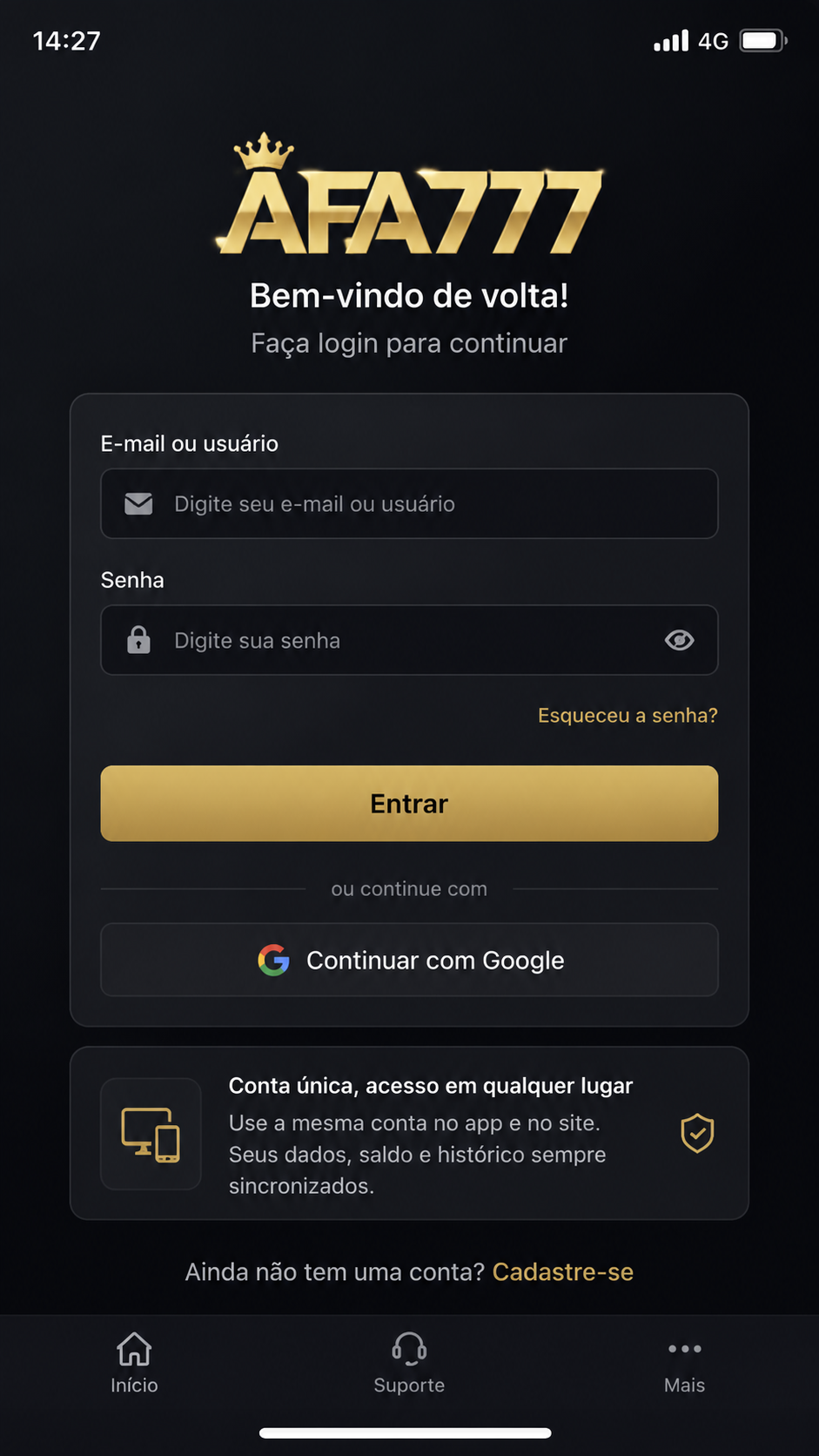819x1456 pixels.
Task: Open the Mais tab
Action: [x=684, y=1362]
